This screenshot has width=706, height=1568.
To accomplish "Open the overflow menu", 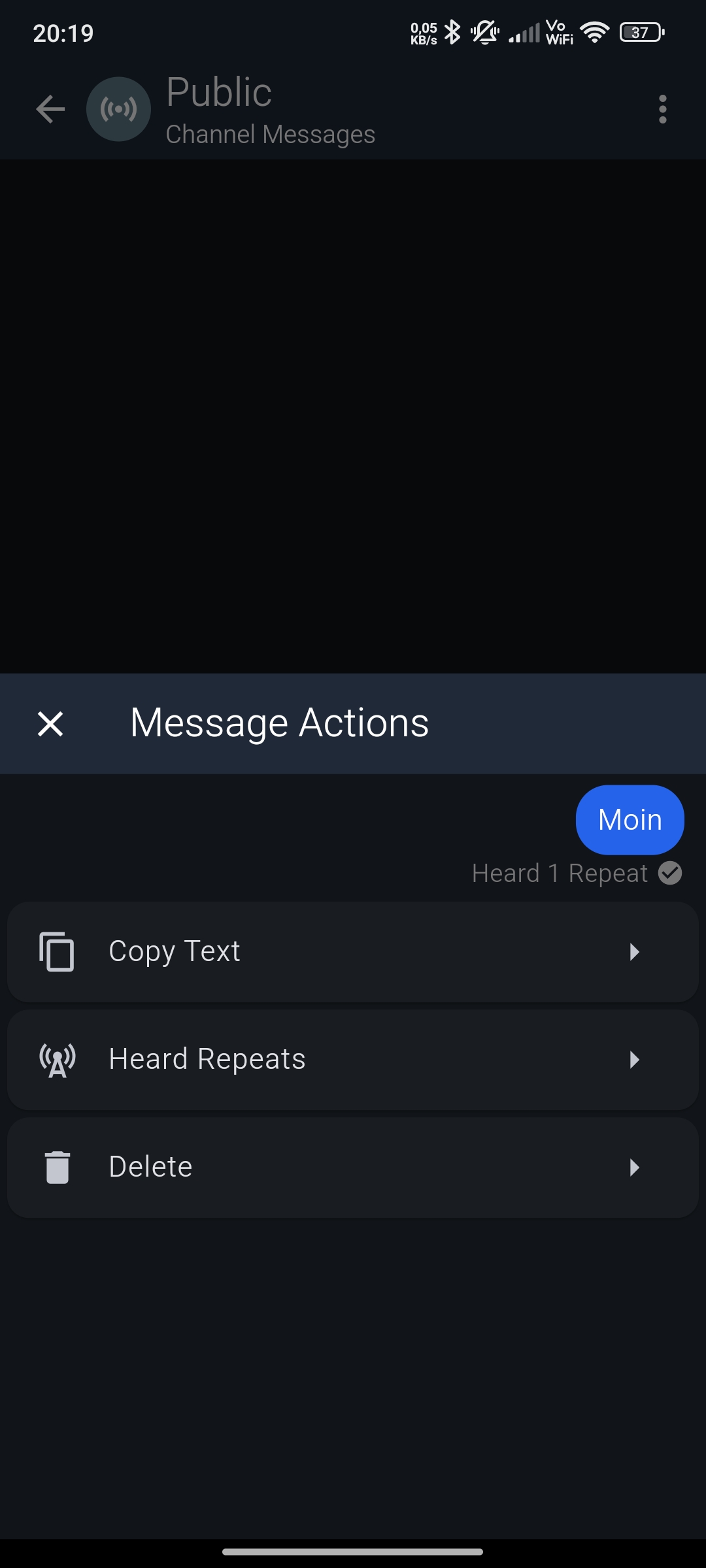I will click(662, 109).
